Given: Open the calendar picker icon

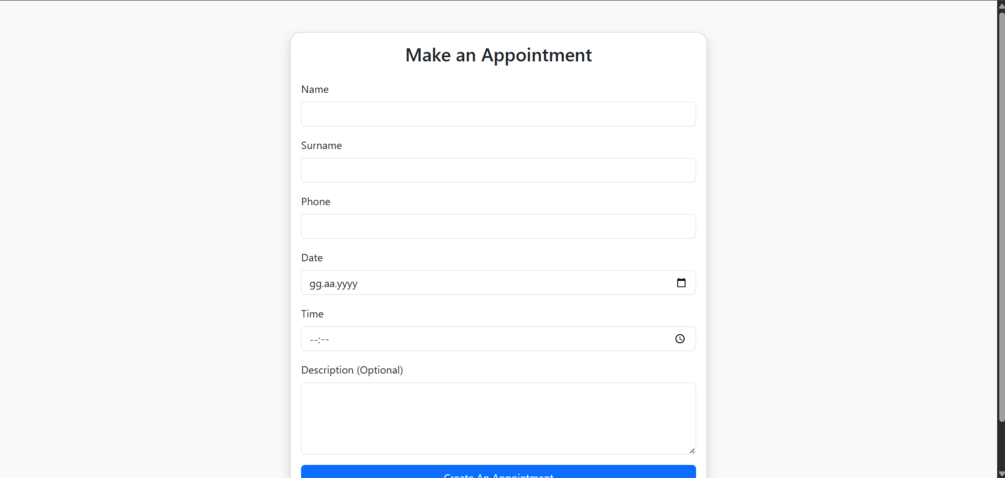Looking at the screenshot, I should click(681, 283).
